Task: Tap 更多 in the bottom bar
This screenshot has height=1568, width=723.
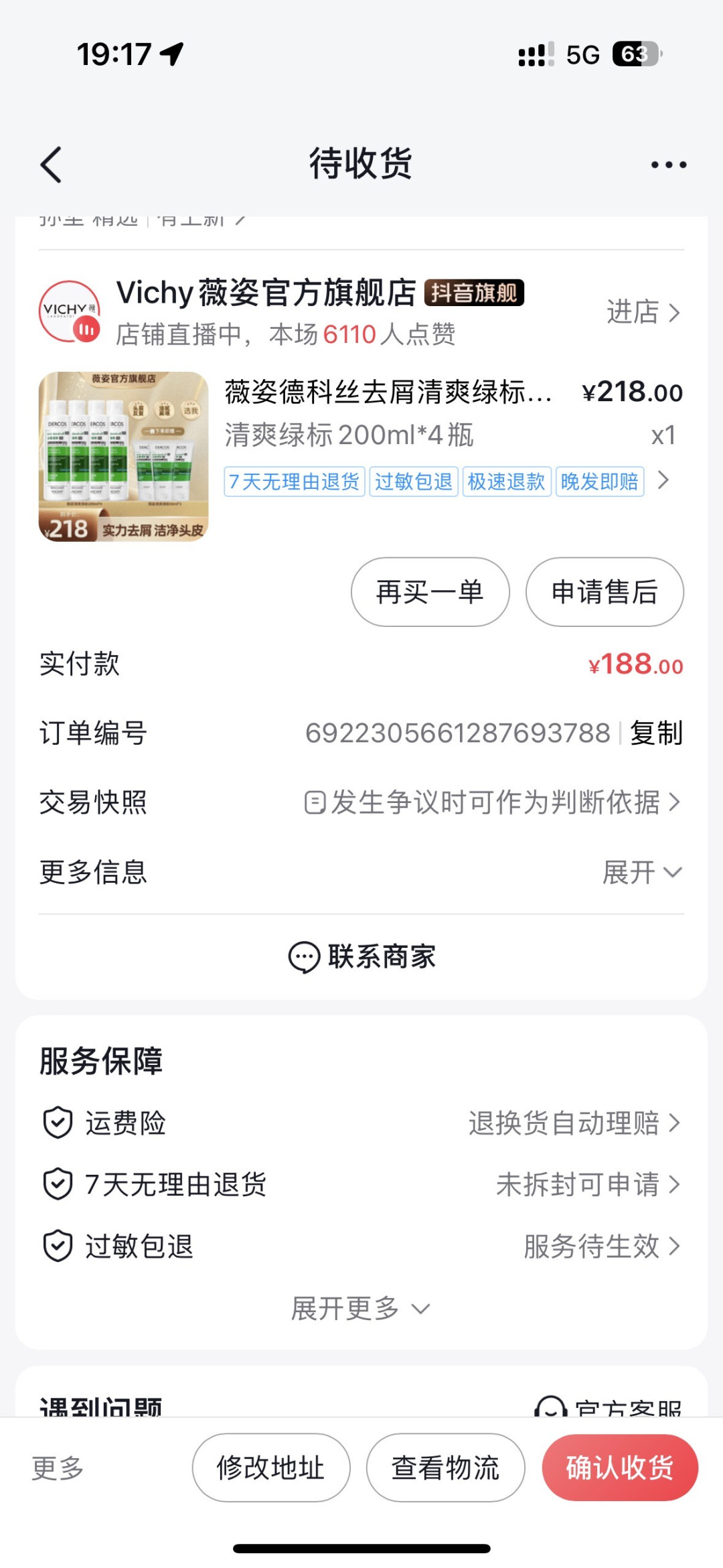Action: click(x=58, y=1468)
